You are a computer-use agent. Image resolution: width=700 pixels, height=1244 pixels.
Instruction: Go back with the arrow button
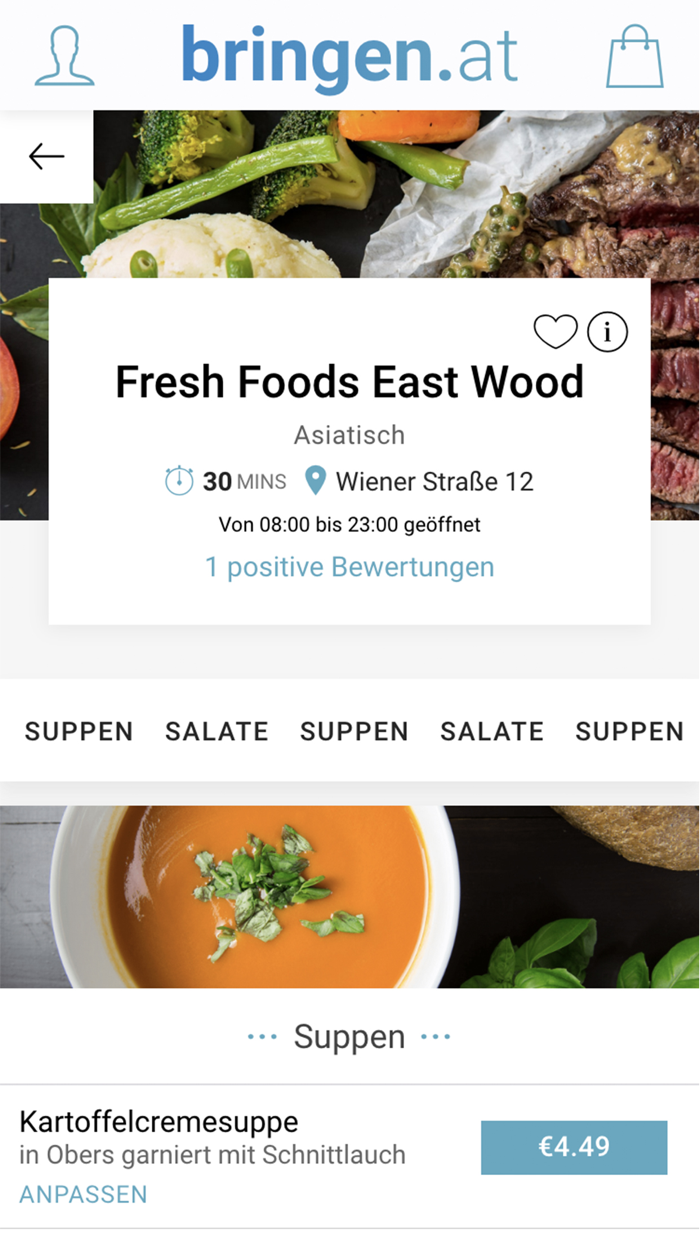pyautogui.click(x=46, y=156)
